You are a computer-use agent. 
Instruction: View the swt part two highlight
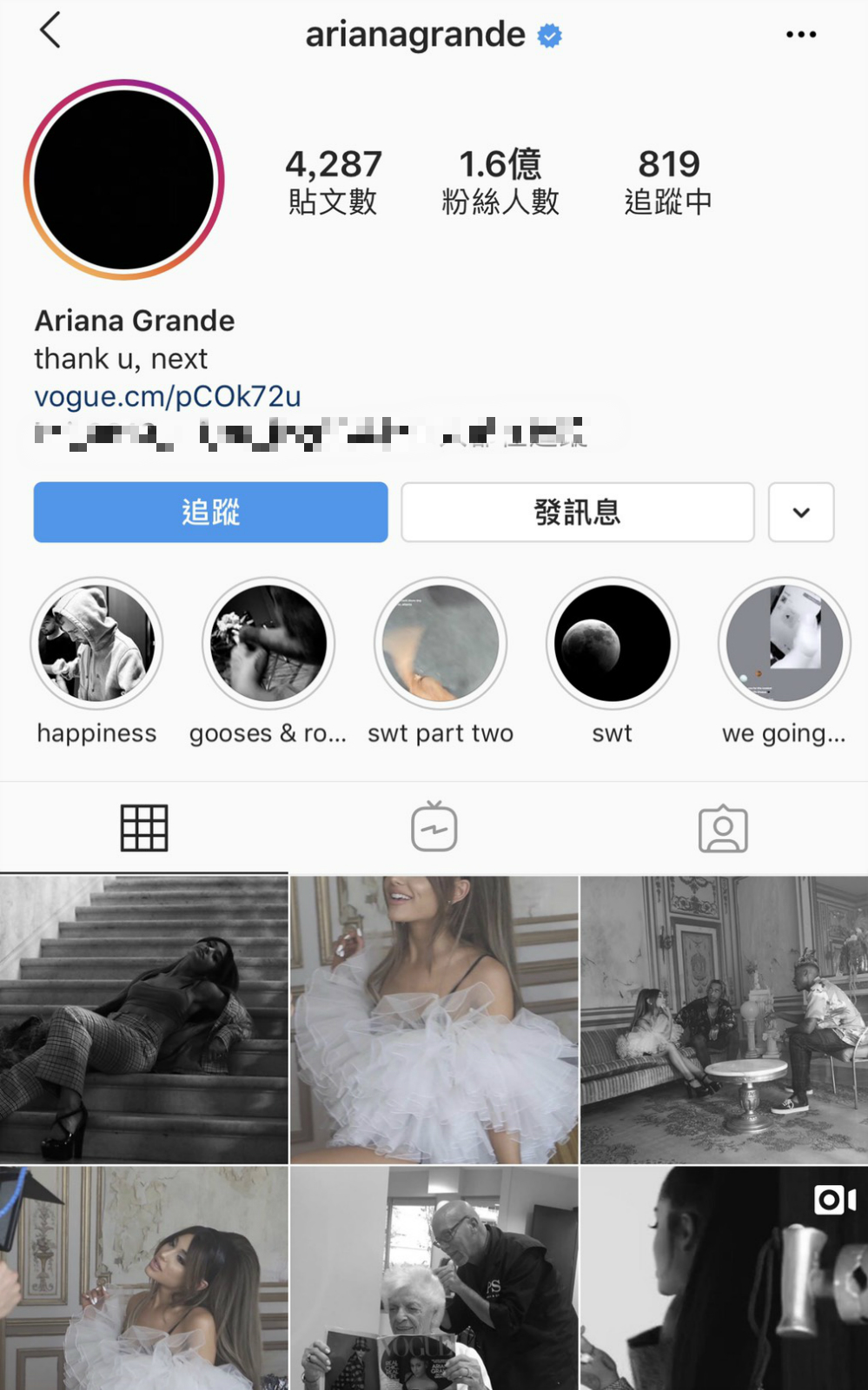[441, 644]
